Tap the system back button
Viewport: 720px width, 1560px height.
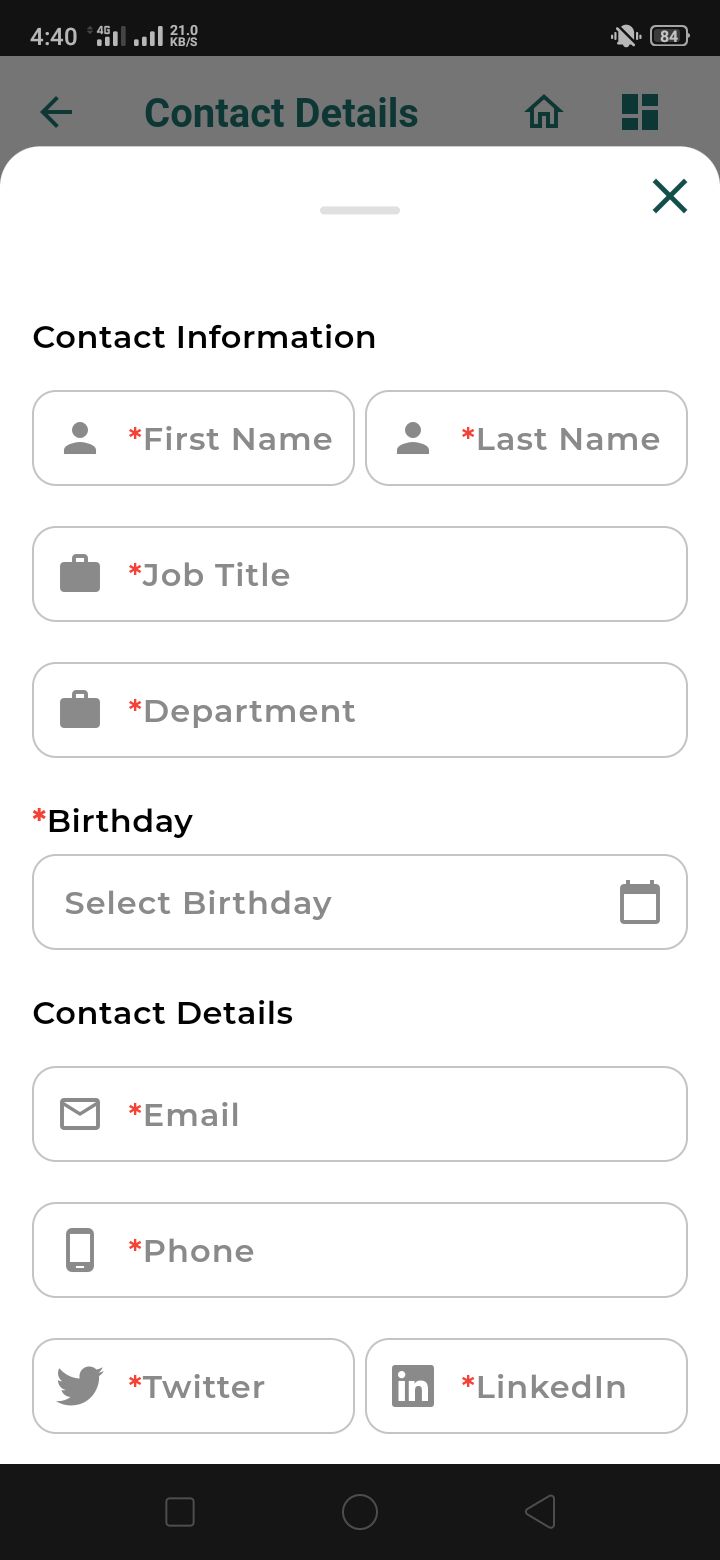(x=540, y=1512)
